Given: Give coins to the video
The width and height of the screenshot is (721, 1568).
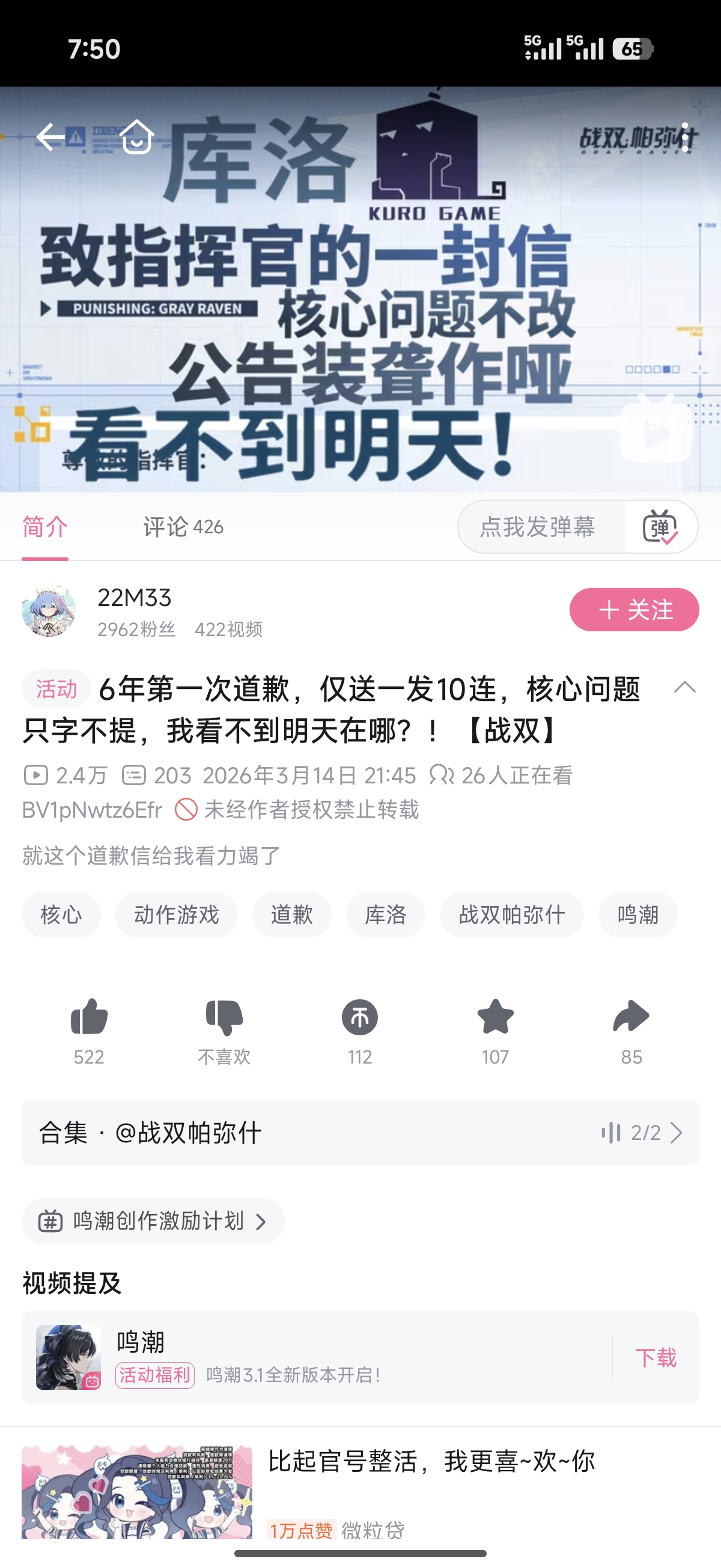Looking at the screenshot, I should pyautogui.click(x=359, y=1018).
